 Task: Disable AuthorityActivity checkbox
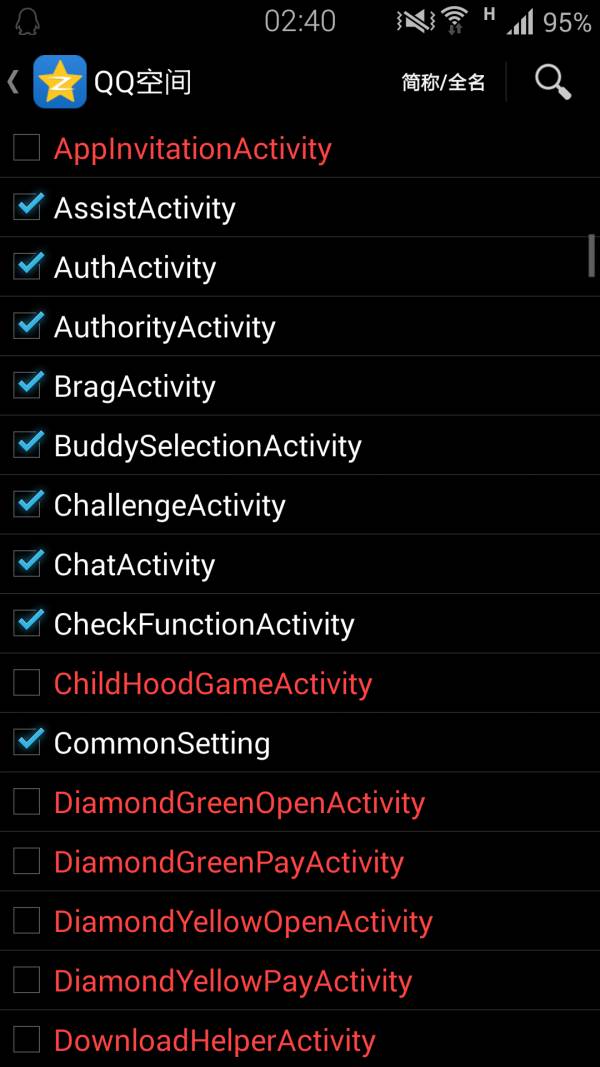27,326
